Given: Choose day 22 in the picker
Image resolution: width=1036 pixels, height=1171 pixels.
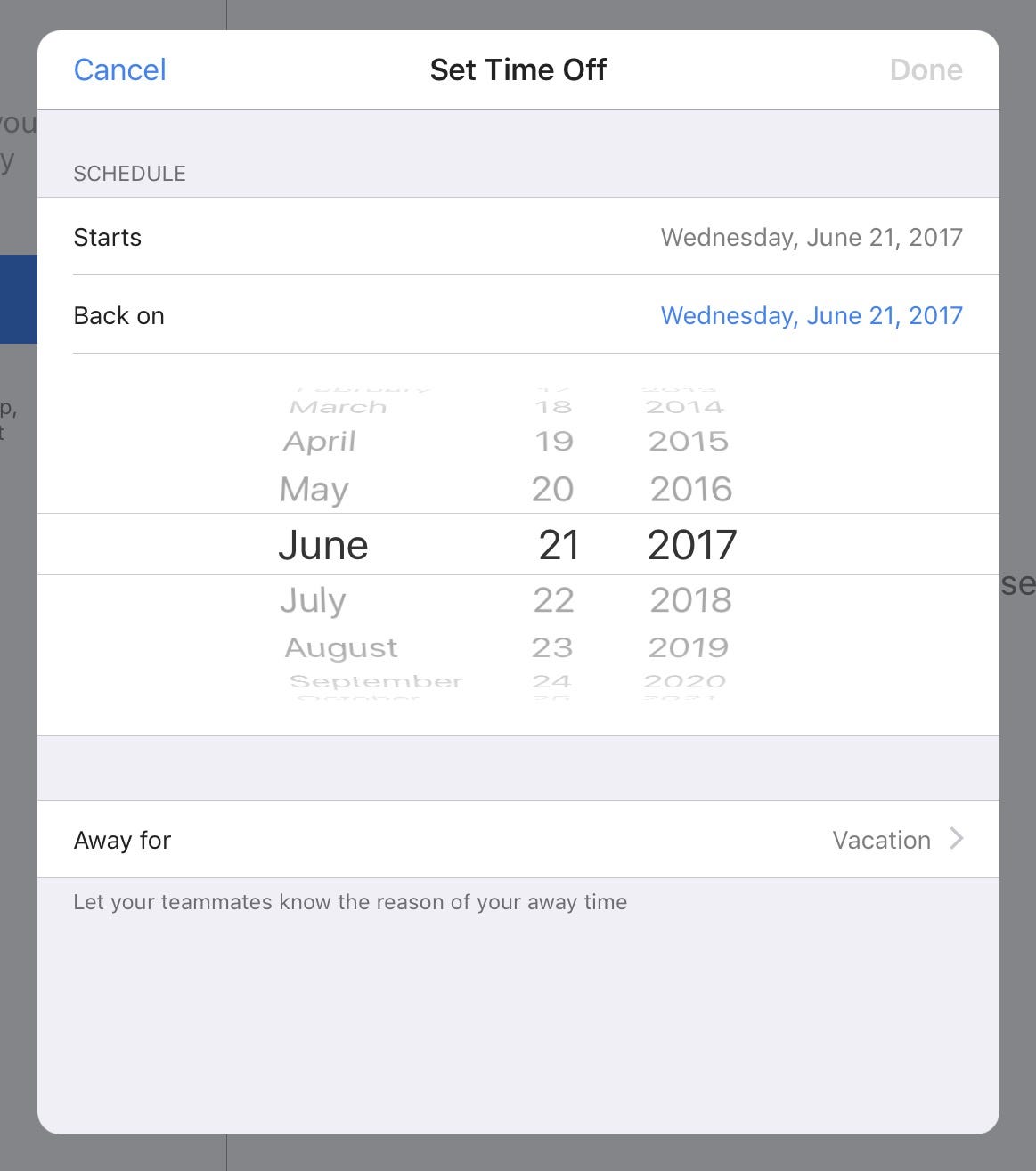Looking at the screenshot, I should (x=553, y=600).
